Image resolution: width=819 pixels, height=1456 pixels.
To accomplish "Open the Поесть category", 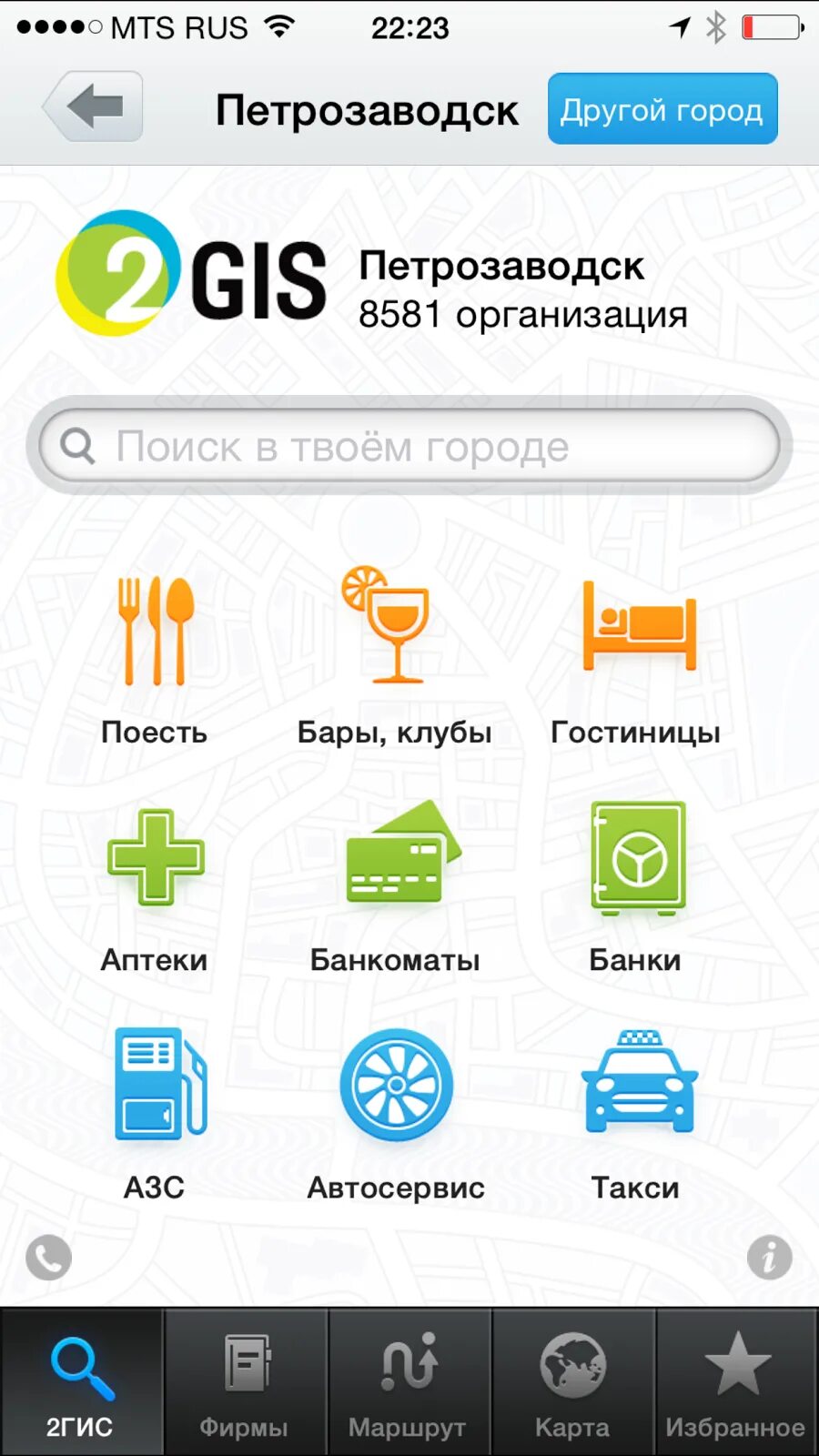I will 155,655.
